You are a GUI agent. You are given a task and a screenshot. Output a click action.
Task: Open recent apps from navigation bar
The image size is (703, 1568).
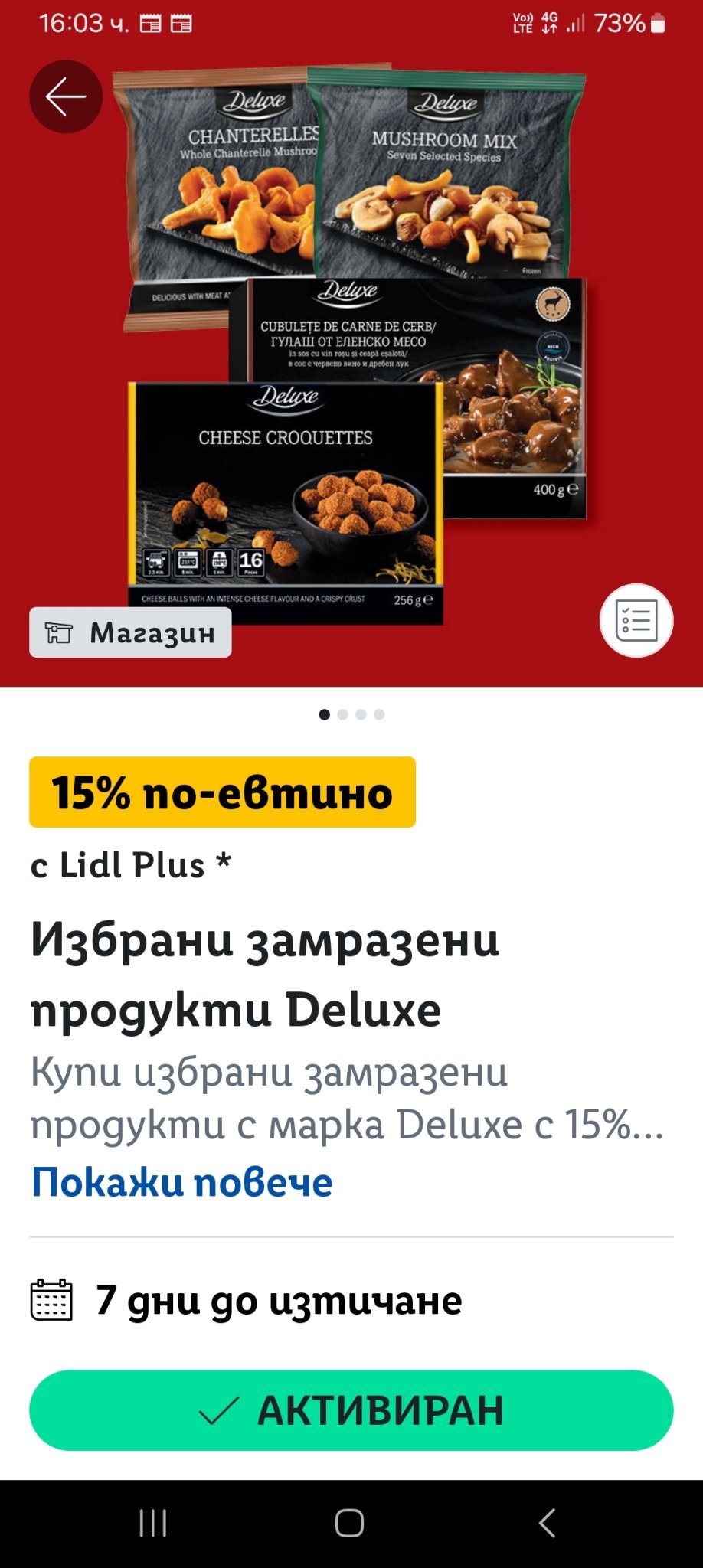153,1524
